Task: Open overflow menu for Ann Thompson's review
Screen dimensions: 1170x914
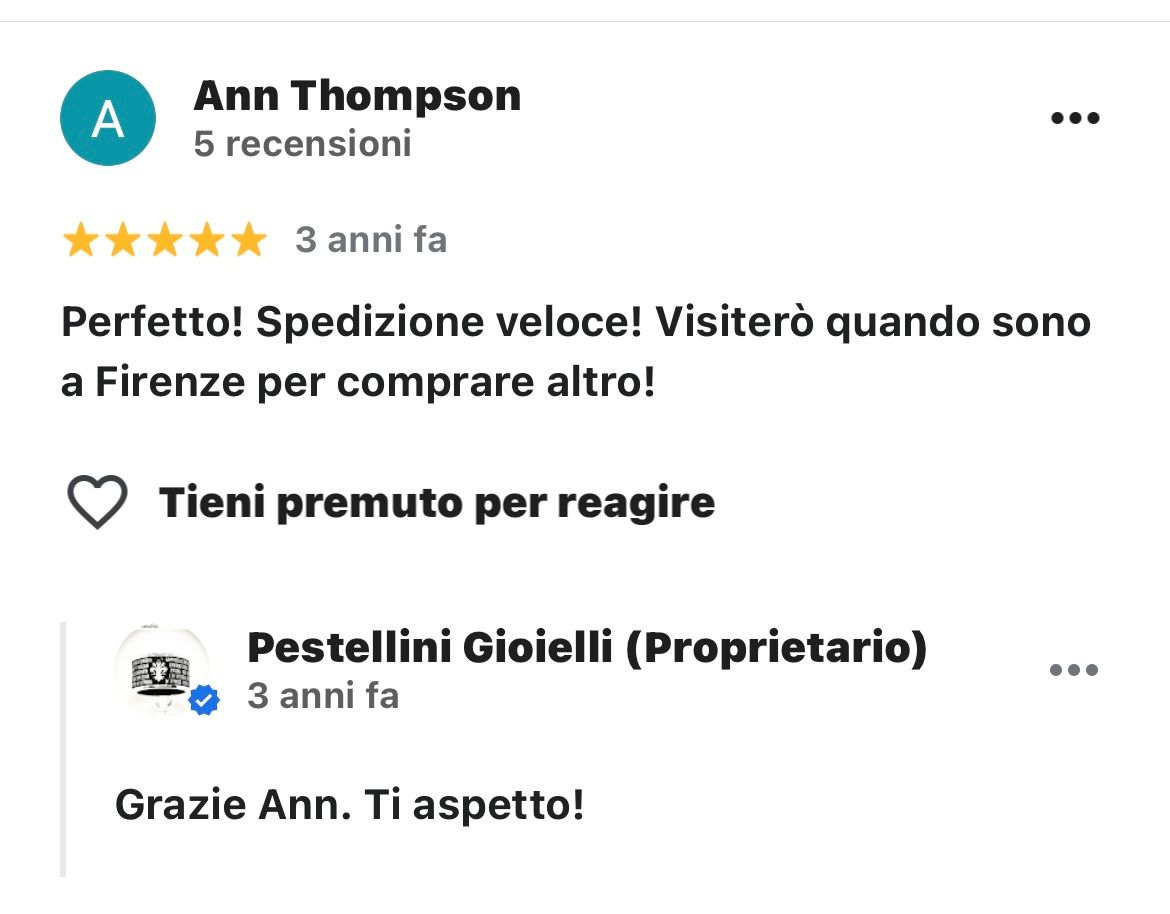Action: click(1075, 118)
